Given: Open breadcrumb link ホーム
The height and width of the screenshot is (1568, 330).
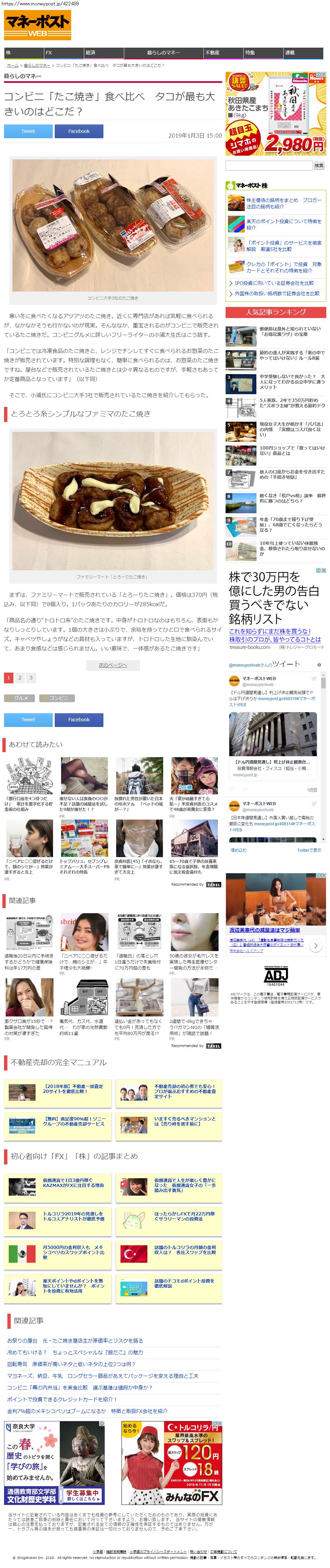Looking at the screenshot, I should (x=12, y=65).
